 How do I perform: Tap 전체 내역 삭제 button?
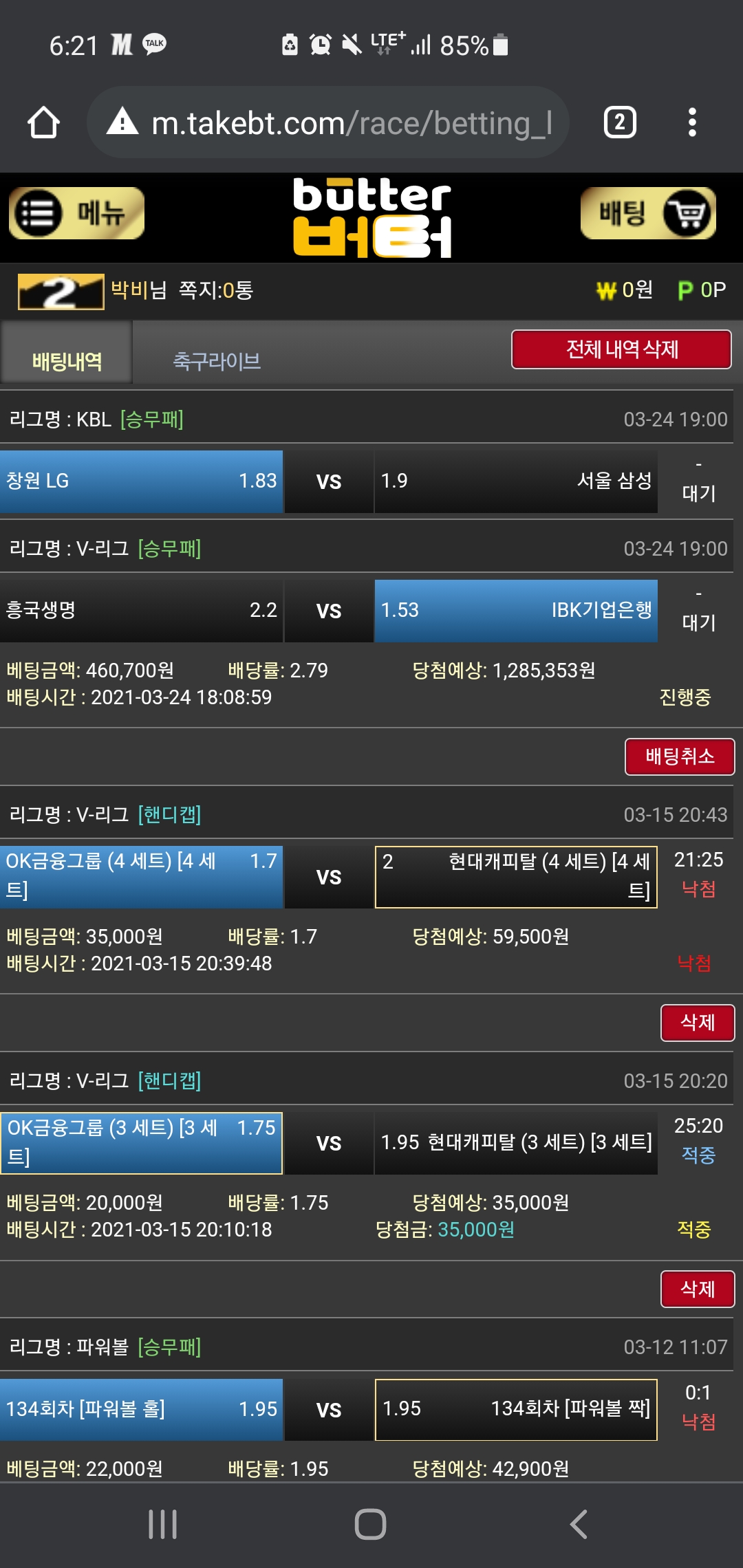621,349
